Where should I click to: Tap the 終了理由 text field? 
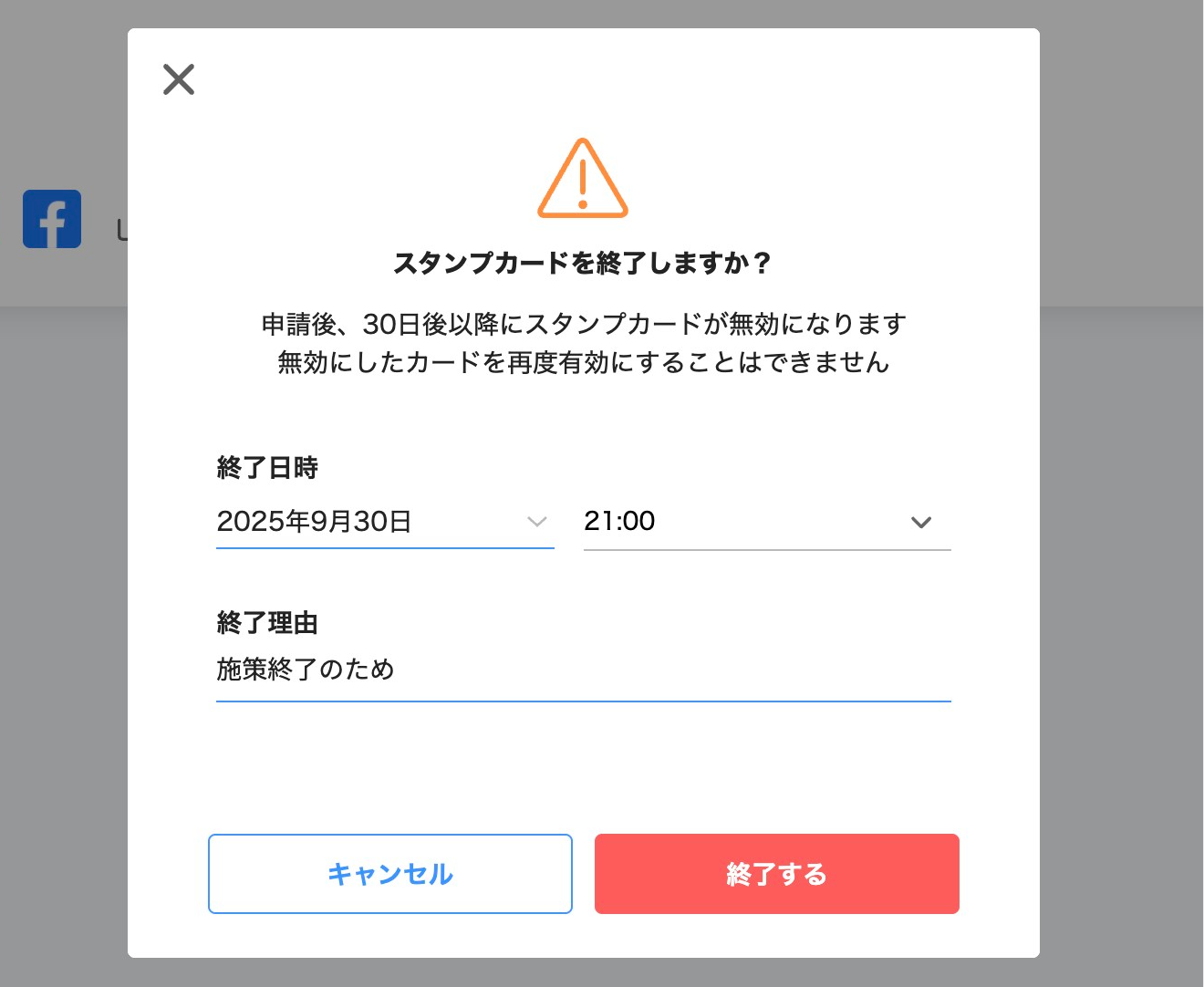click(x=582, y=670)
